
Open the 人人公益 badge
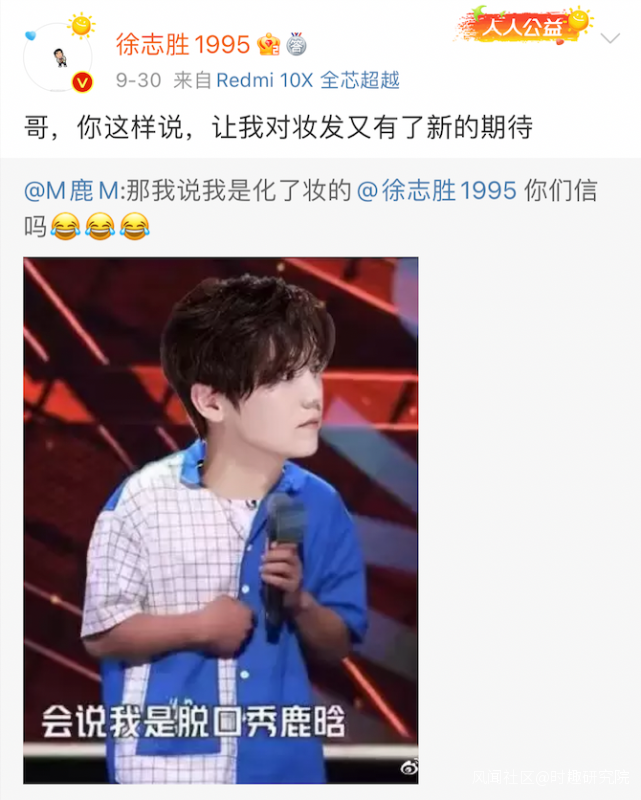pos(525,27)
